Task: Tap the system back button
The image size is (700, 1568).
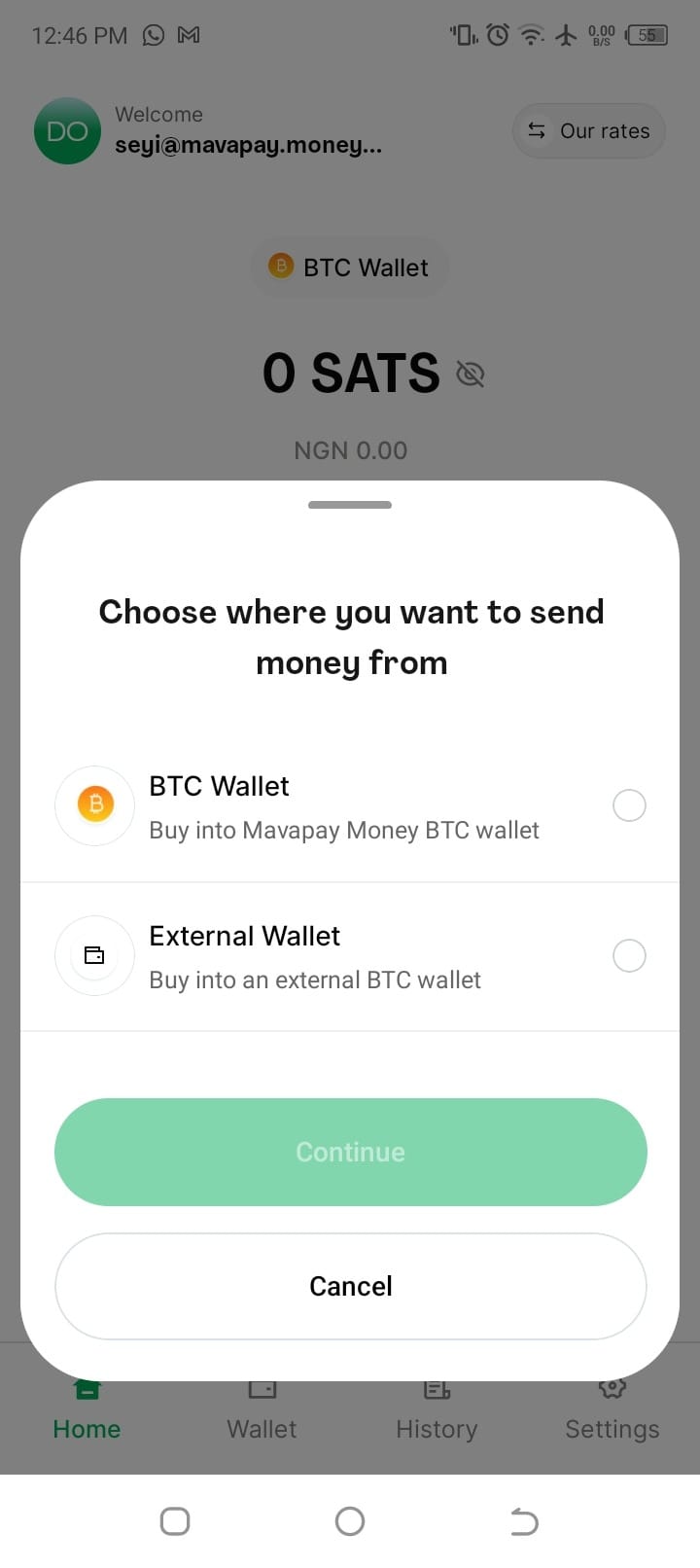Action: tap(524, 1521)
